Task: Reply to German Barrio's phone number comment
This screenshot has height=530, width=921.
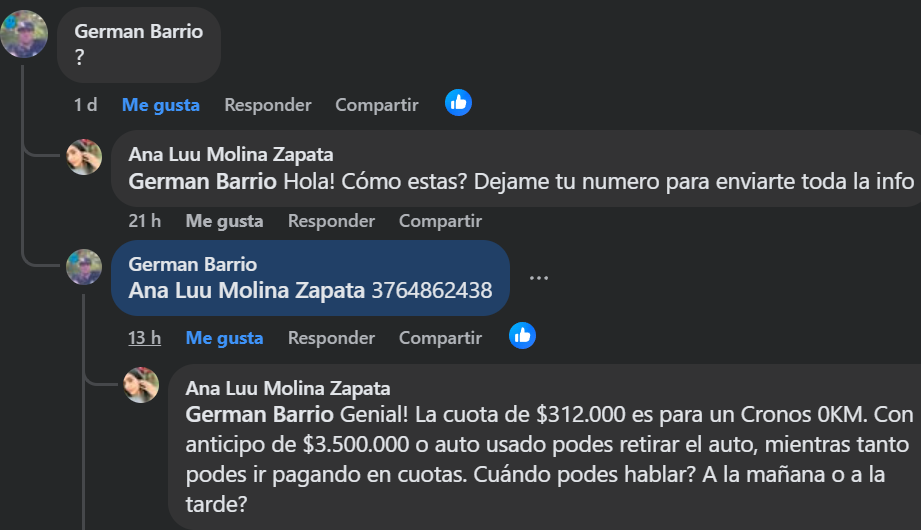Action: [331, 338]
